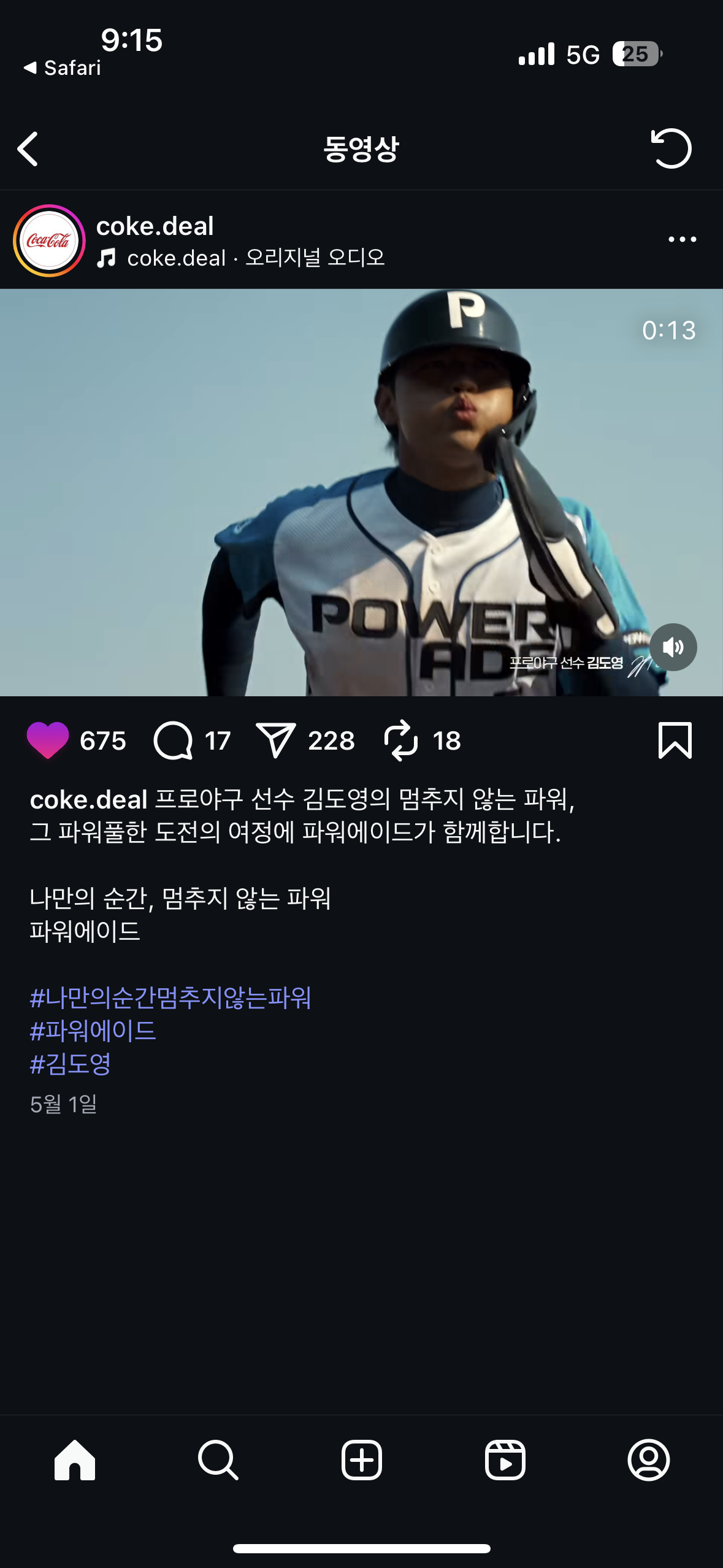This screenshot has height=1568, width=723.
Task: Open the comments on this post
Action: tap(173, 740)
